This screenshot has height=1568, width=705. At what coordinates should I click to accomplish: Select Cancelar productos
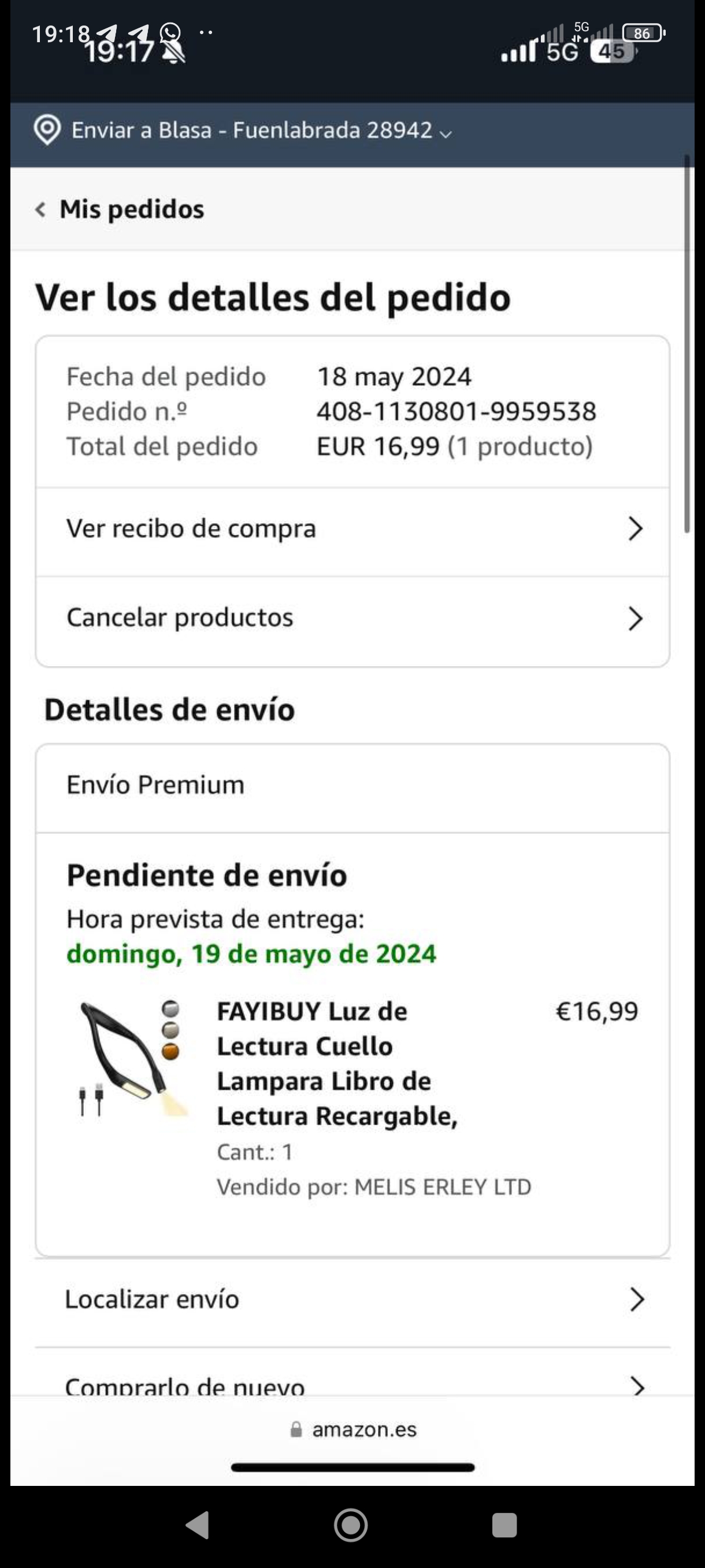(x=352, y=618)
